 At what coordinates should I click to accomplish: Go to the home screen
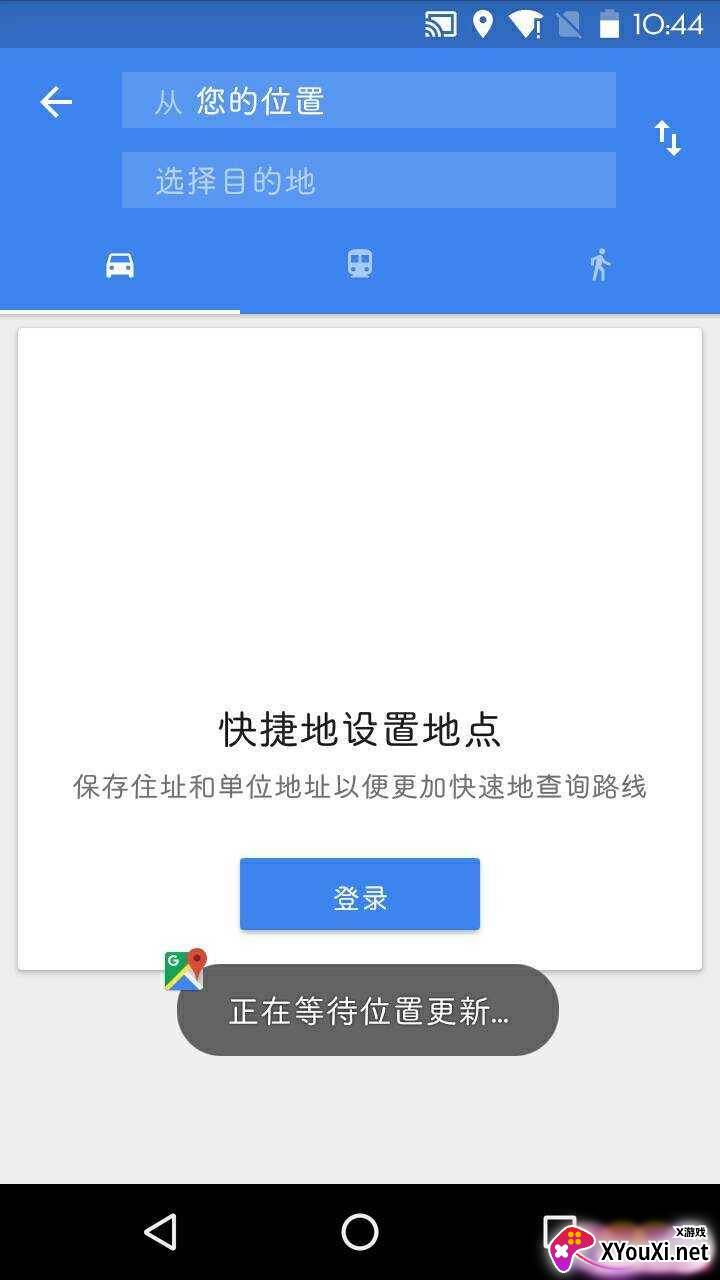[x=360, y=1232]
